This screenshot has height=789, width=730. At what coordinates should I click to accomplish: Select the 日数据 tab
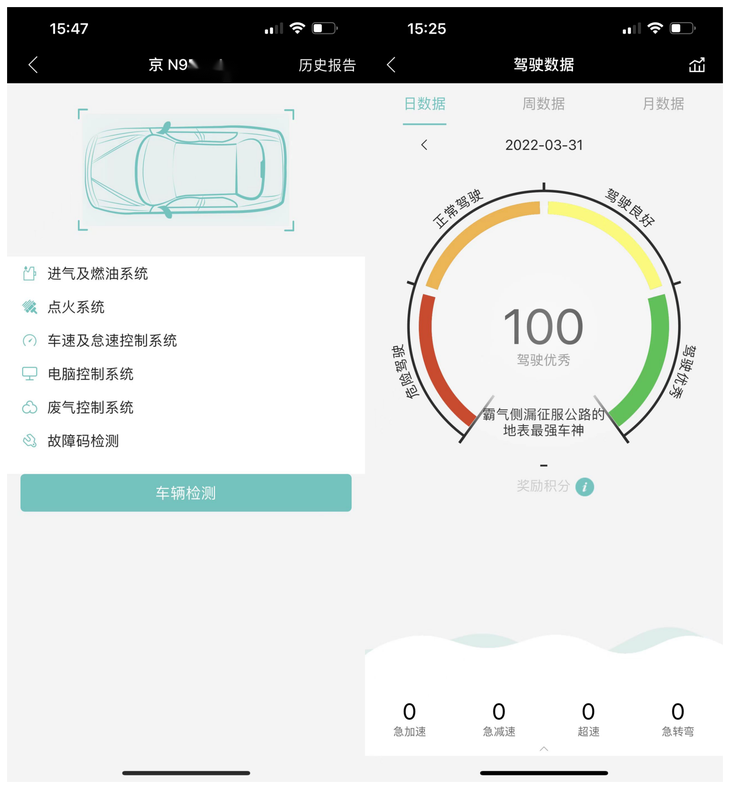424,103
